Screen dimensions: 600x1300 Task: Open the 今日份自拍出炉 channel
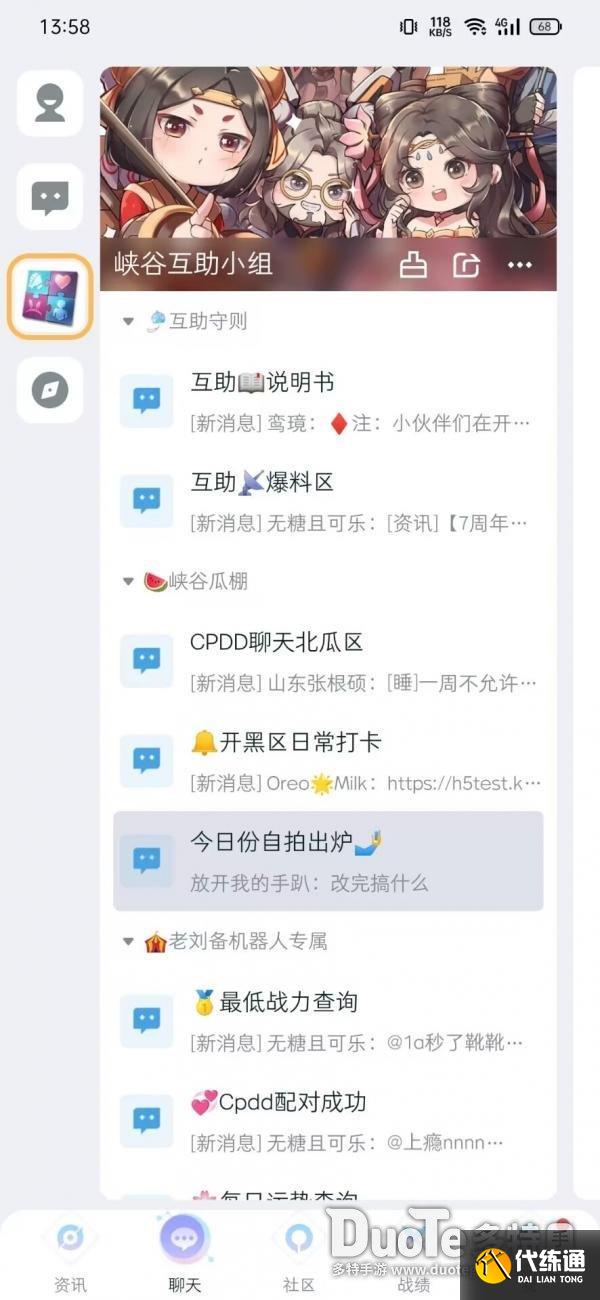tap(328, 860)
